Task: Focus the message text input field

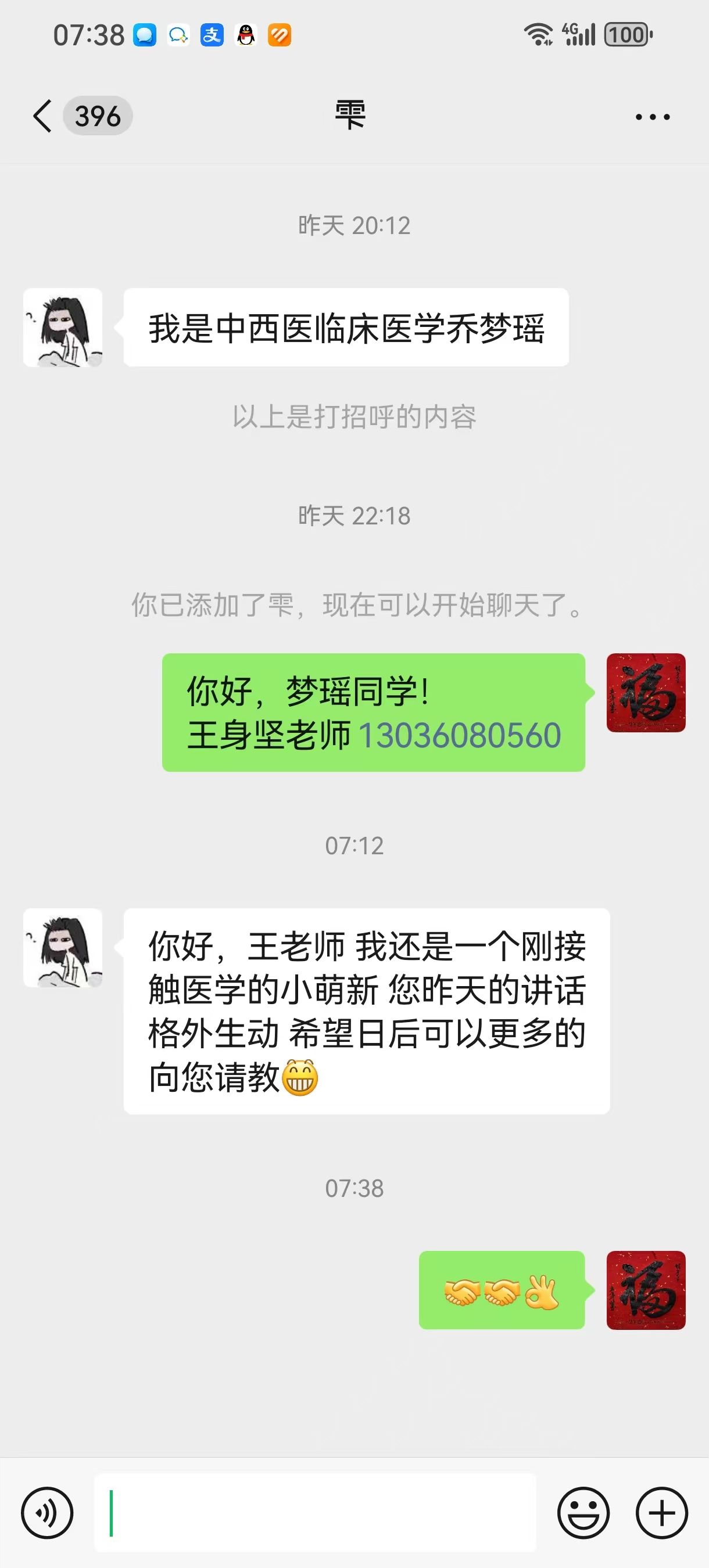Action: pyautogui.click(x=315, y=1513)
